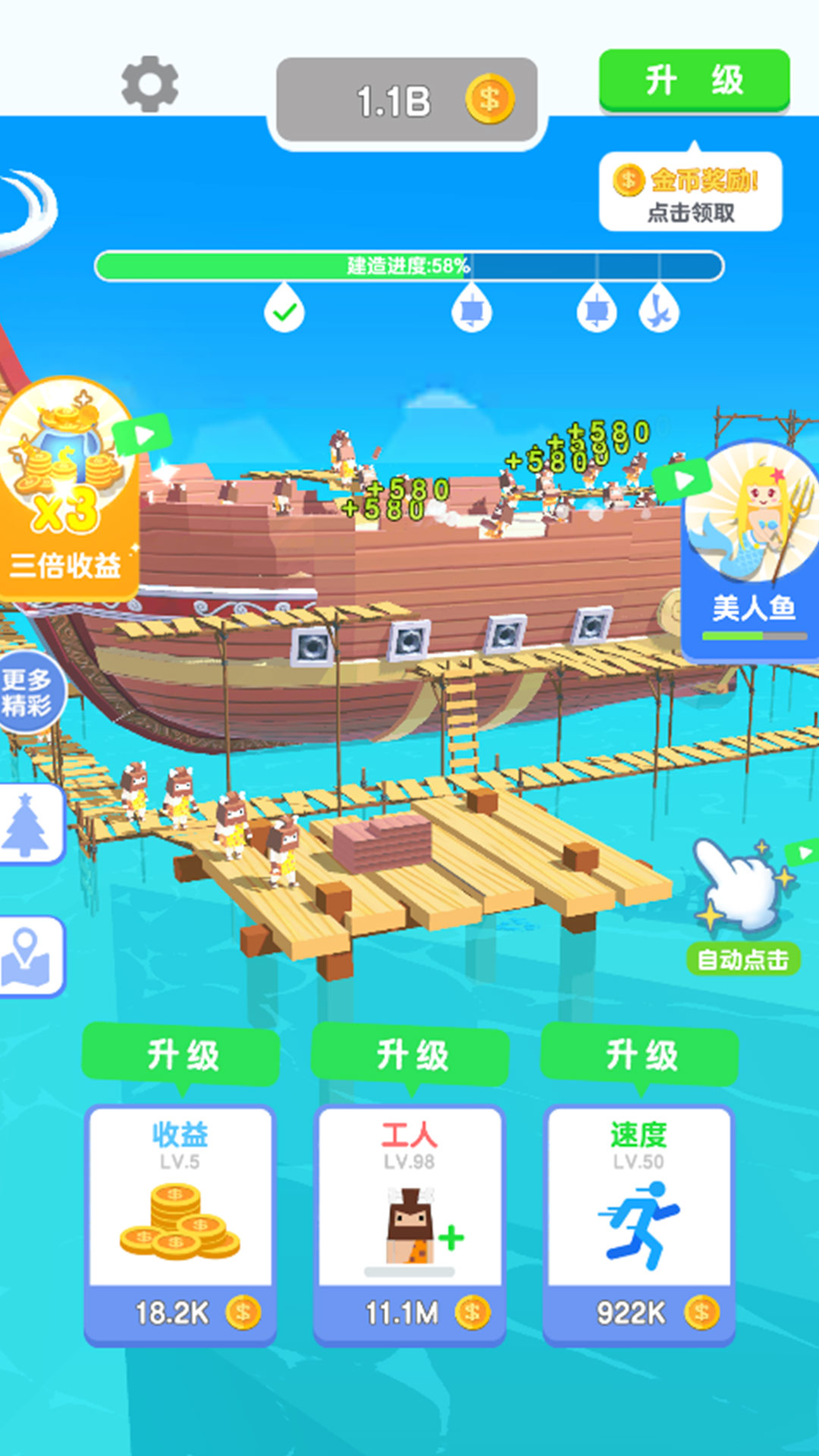Select the anchor milestone on progress bar
Viewport: 819px width, 1456px height.
pyautogui.click(x=658, y=311)
